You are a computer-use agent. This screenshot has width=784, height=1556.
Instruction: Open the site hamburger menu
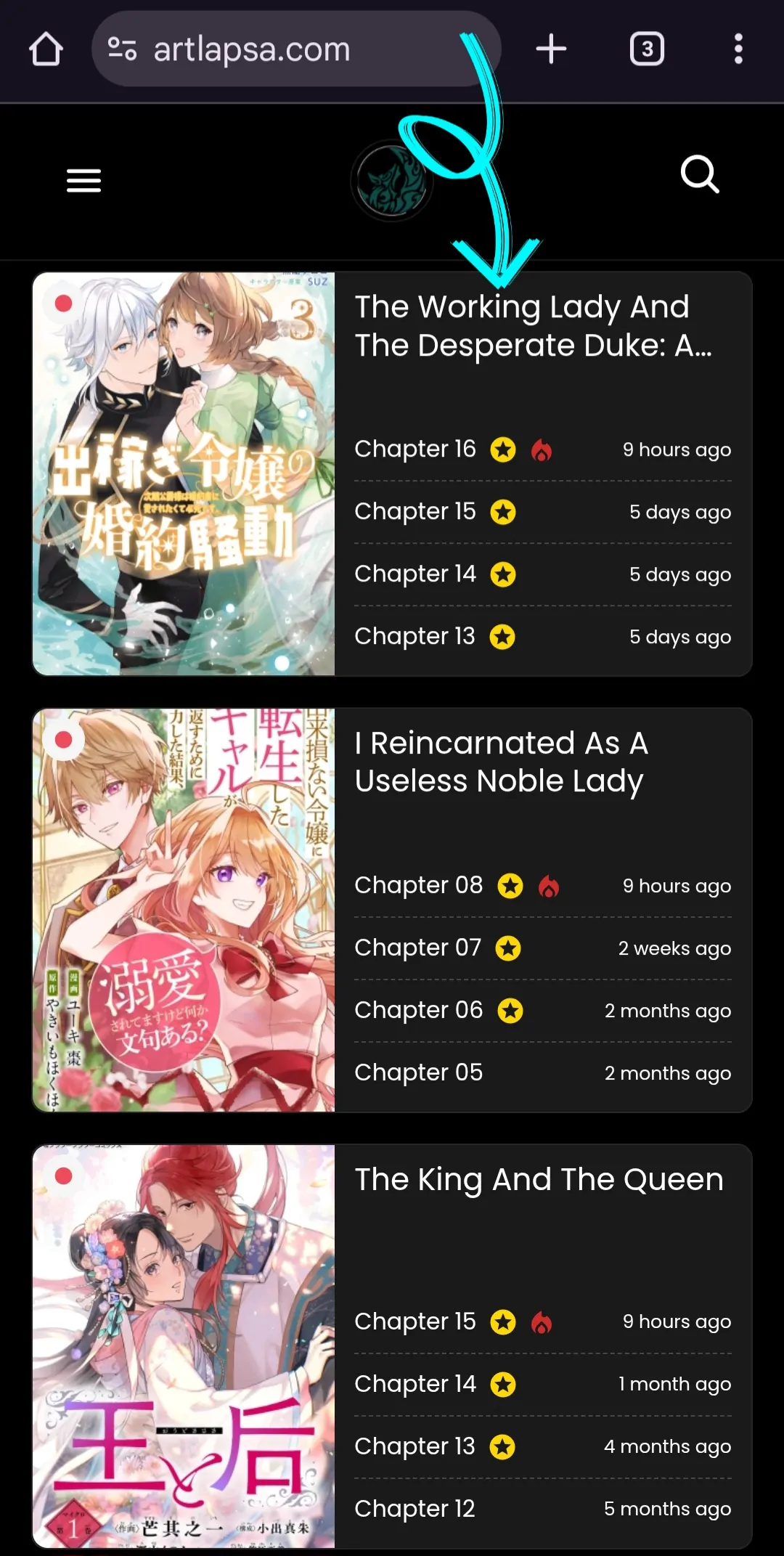coord(83,180)
